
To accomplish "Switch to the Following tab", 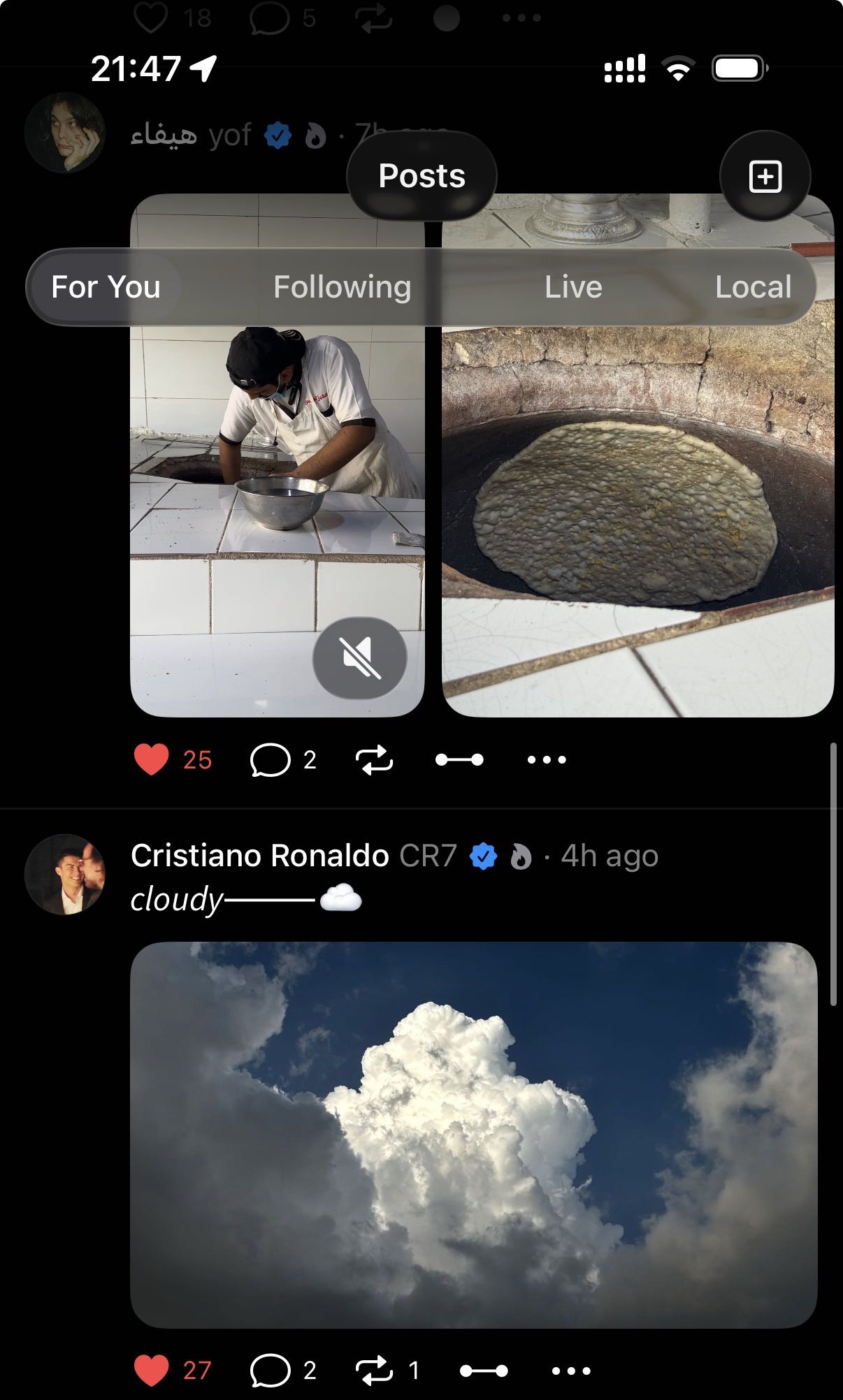I will [x=342, y=287].
